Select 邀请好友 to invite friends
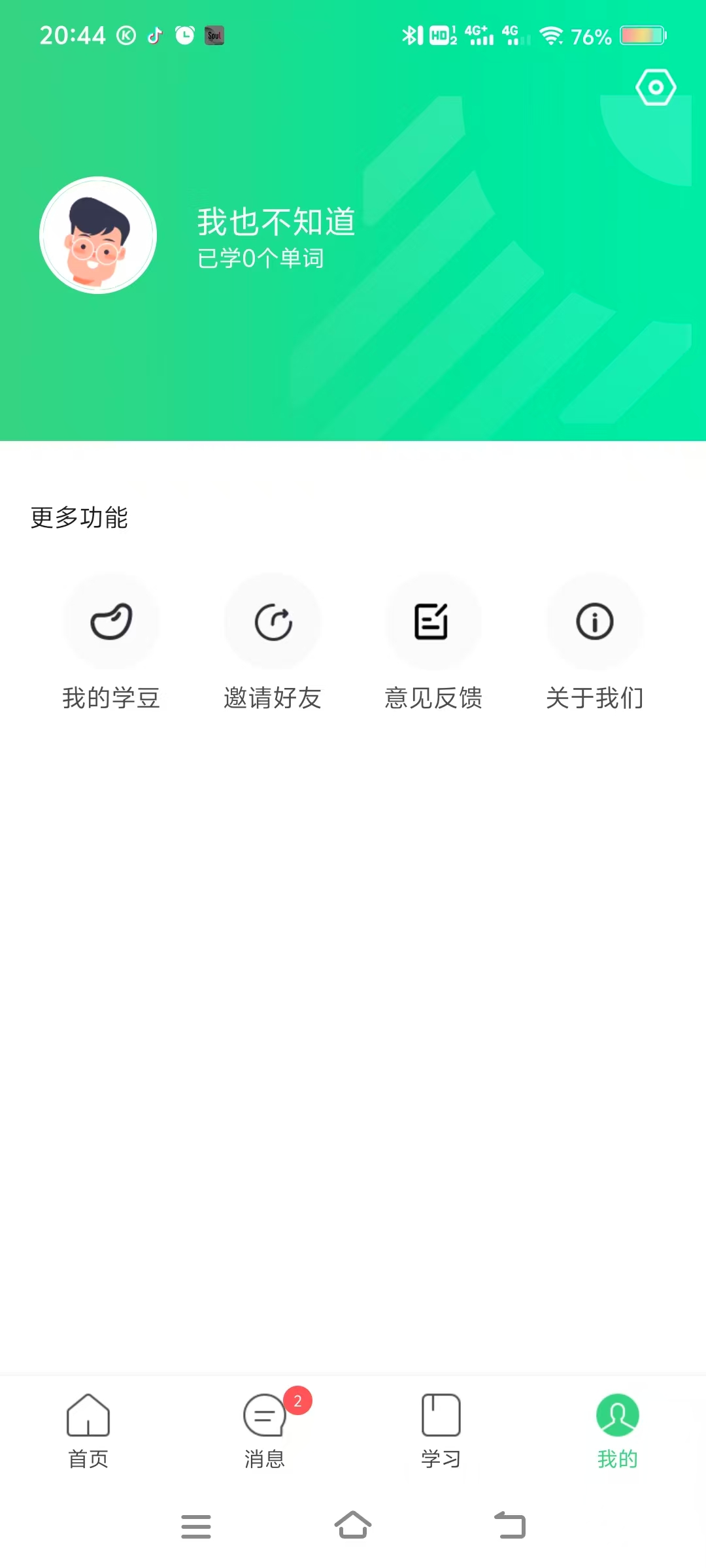706x1568 pixels. [x=273, y=642]
